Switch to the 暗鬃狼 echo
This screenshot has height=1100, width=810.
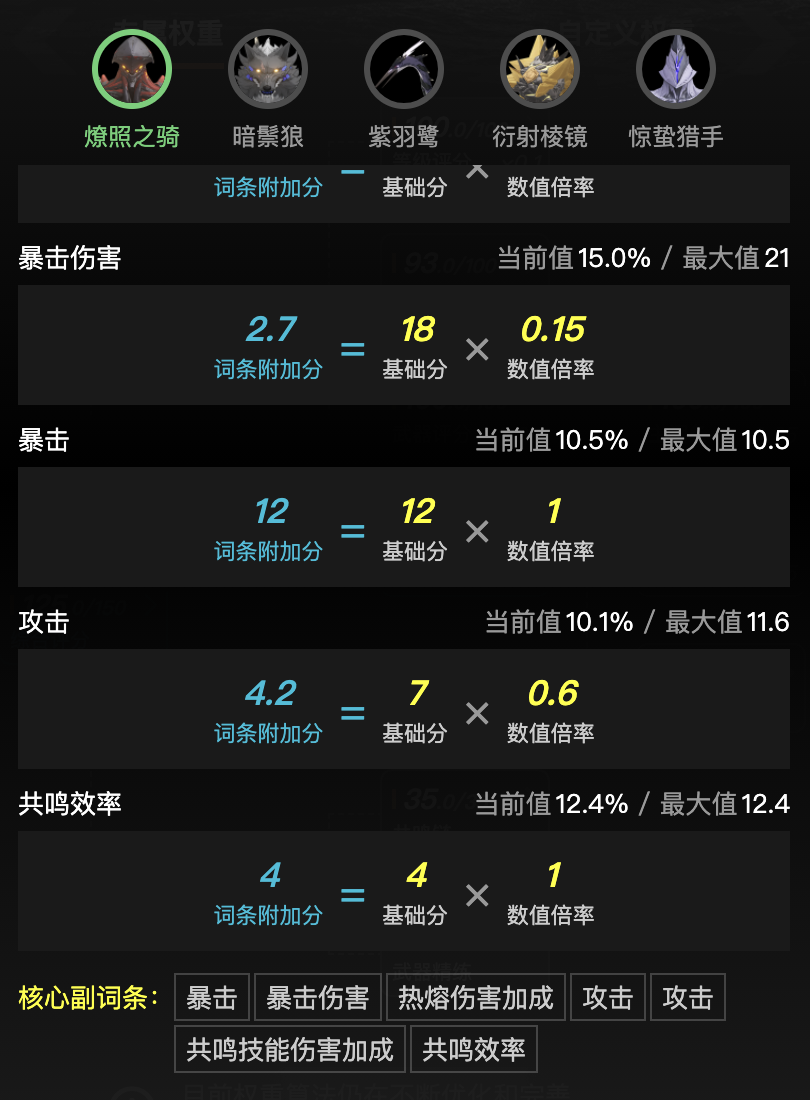(x=268, y=70)
